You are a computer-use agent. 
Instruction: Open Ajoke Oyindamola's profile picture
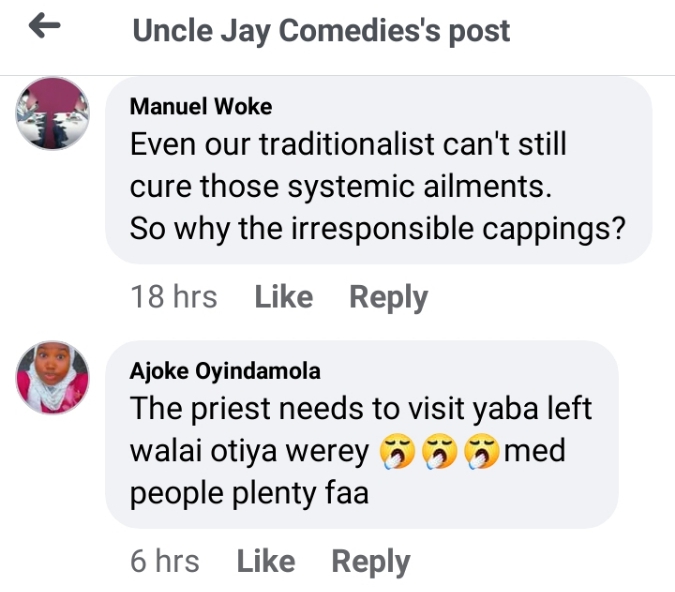[53, 378]
